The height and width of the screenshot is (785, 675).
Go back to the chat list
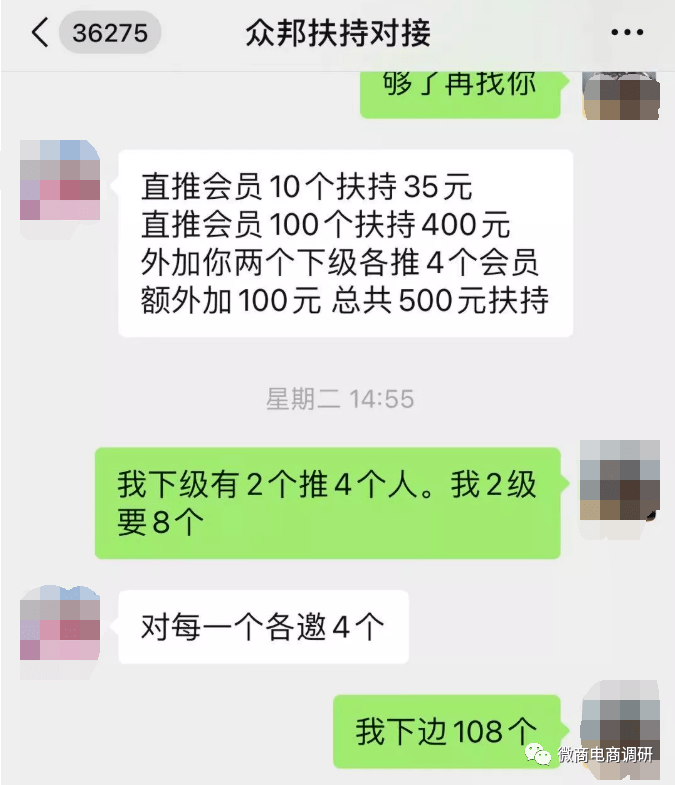tap(40, 33)
